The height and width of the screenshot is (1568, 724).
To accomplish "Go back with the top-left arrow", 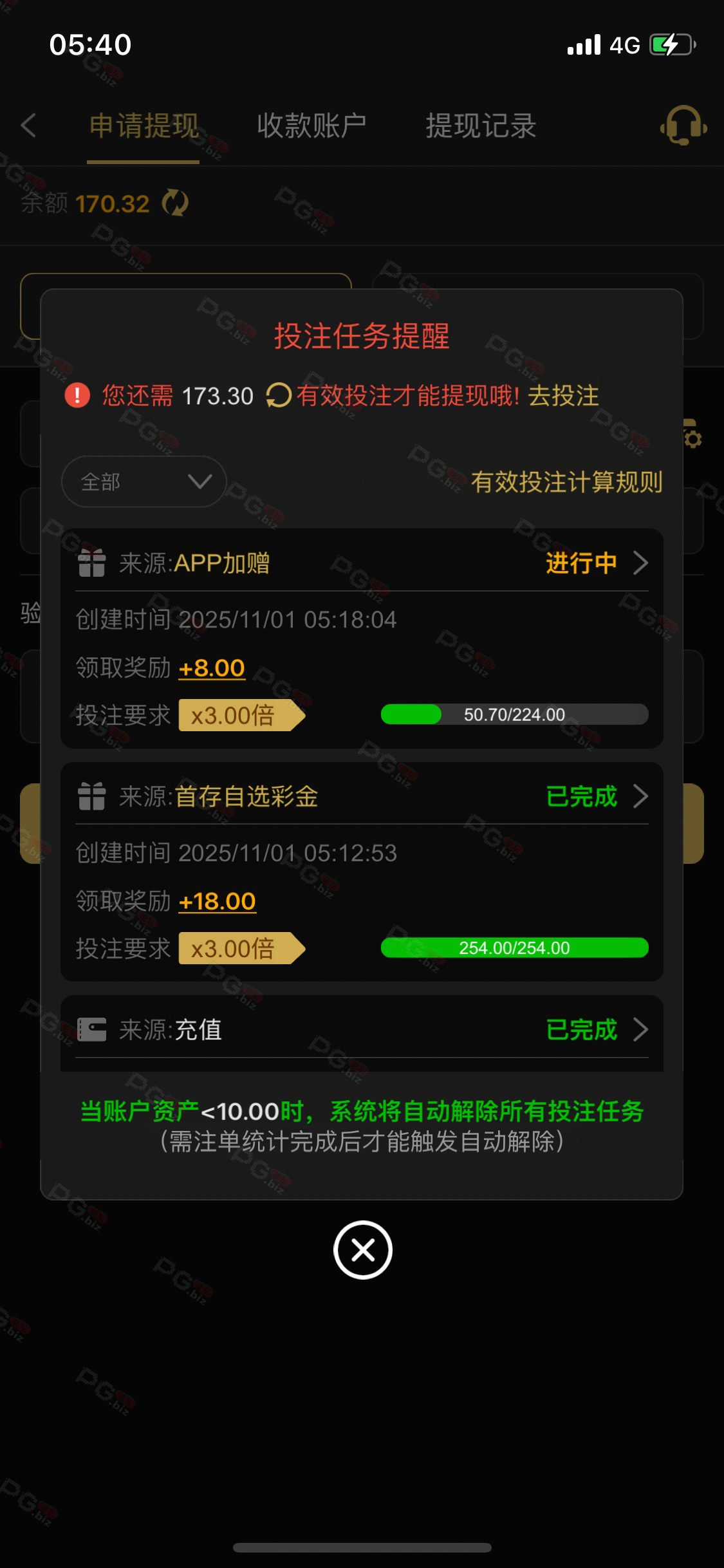I will pyautogui.click(x=28, y=126).
